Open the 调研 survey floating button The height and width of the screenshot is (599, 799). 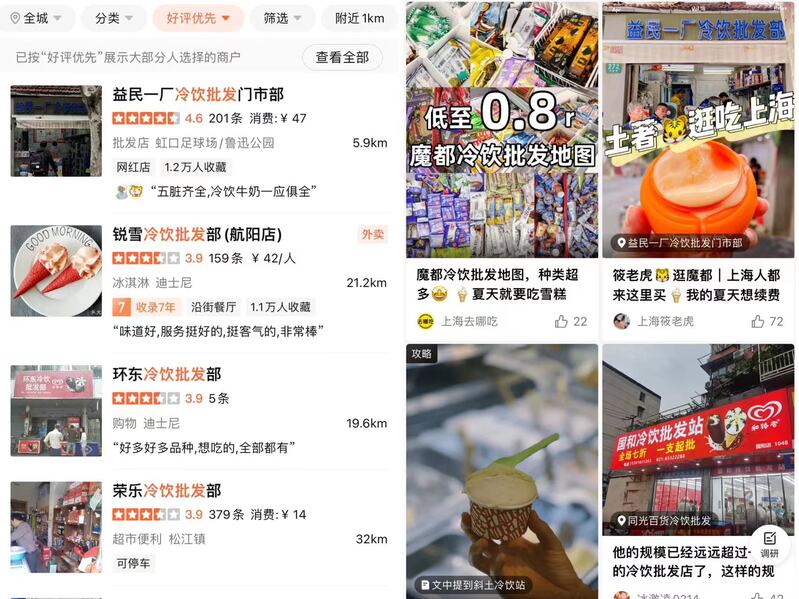tap(769, 543)
